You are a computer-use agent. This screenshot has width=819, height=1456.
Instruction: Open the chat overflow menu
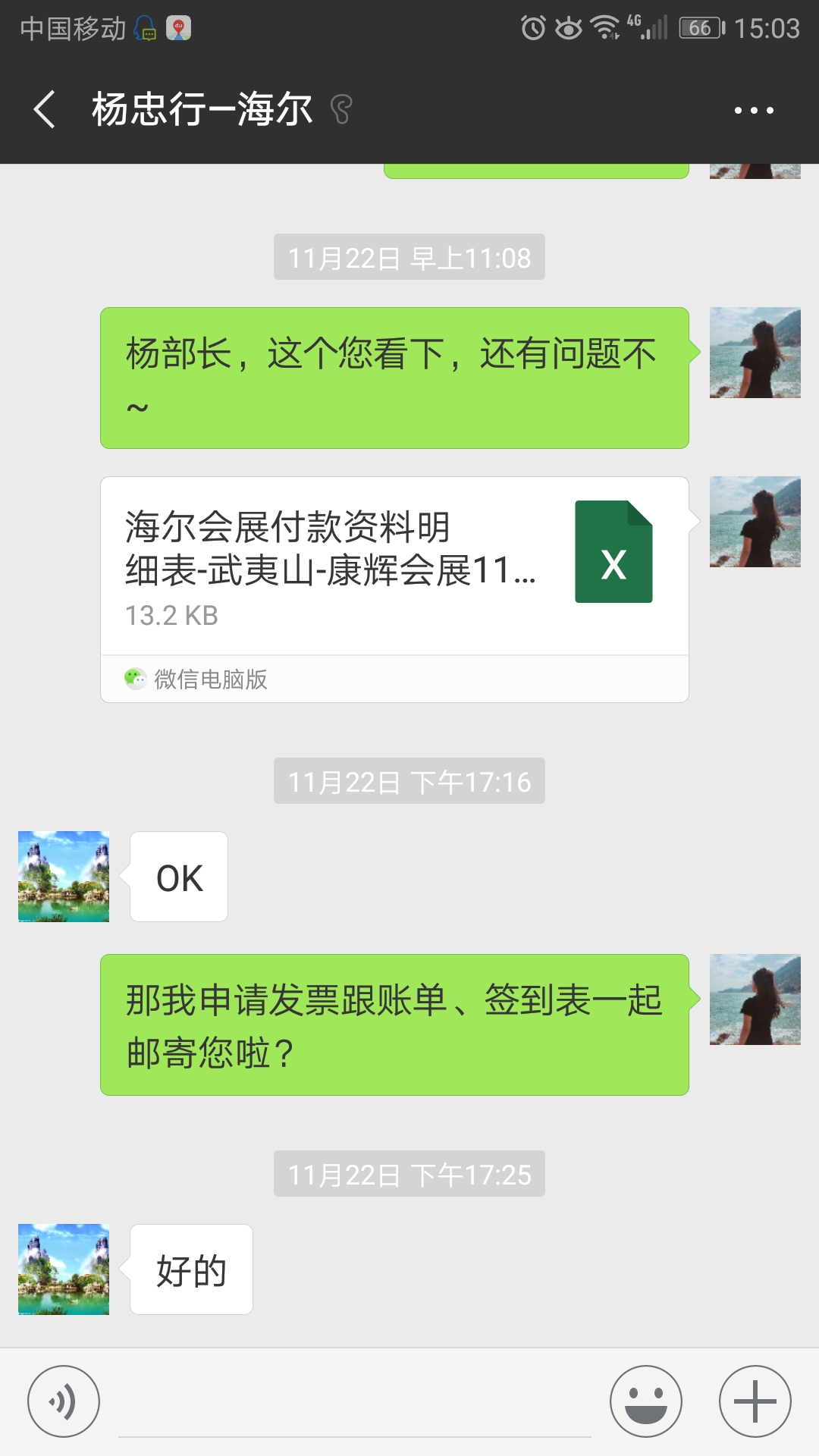pos(754,110)
